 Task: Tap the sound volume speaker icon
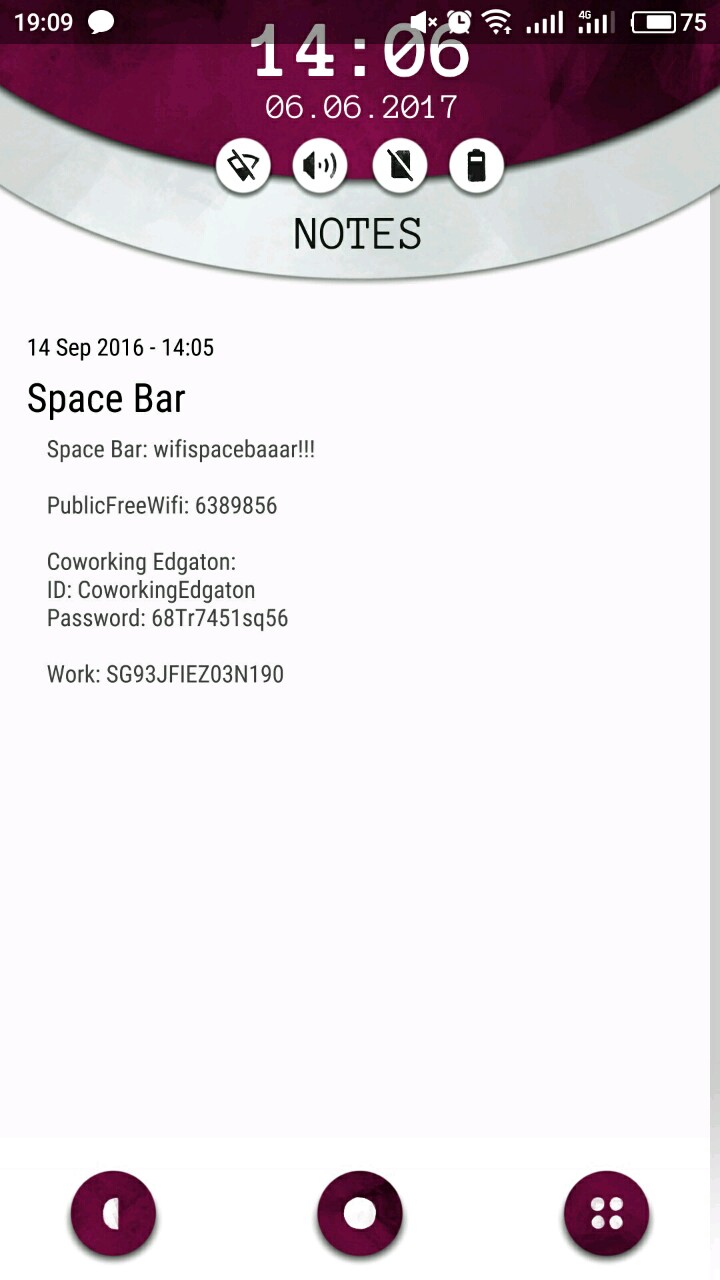point(320,165)
